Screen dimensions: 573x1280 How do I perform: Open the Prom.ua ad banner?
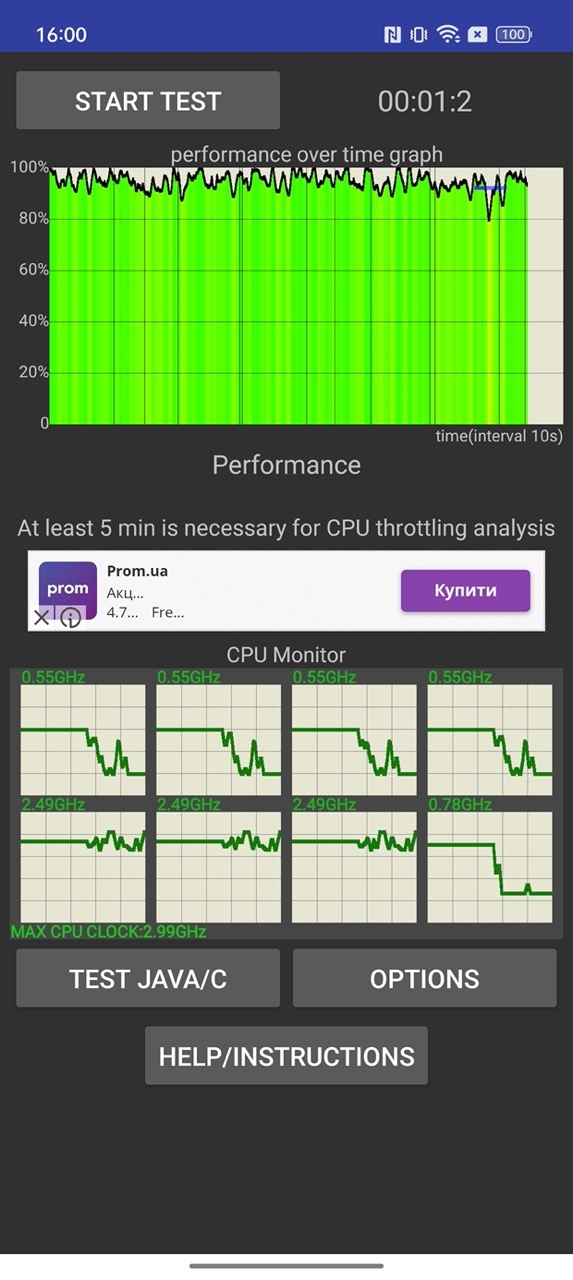(286, 591)
